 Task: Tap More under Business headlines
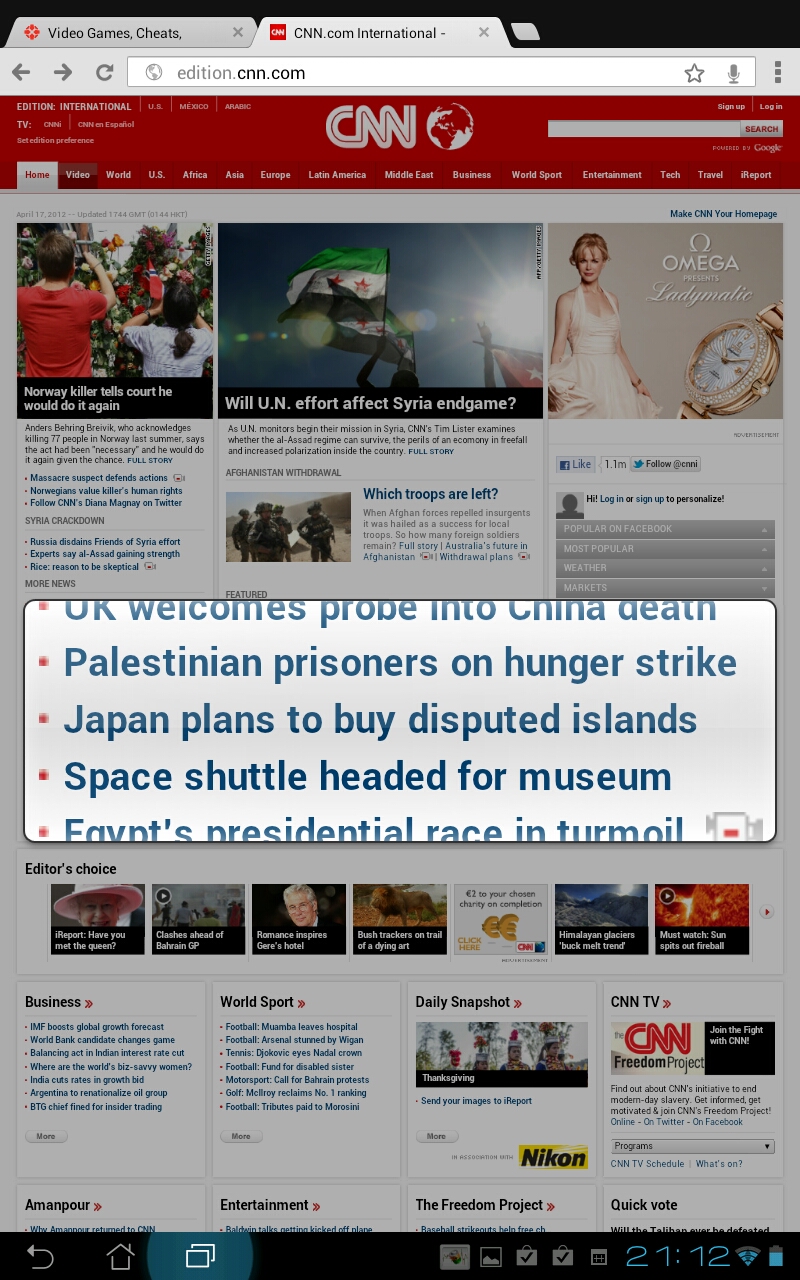[46, 1136]
